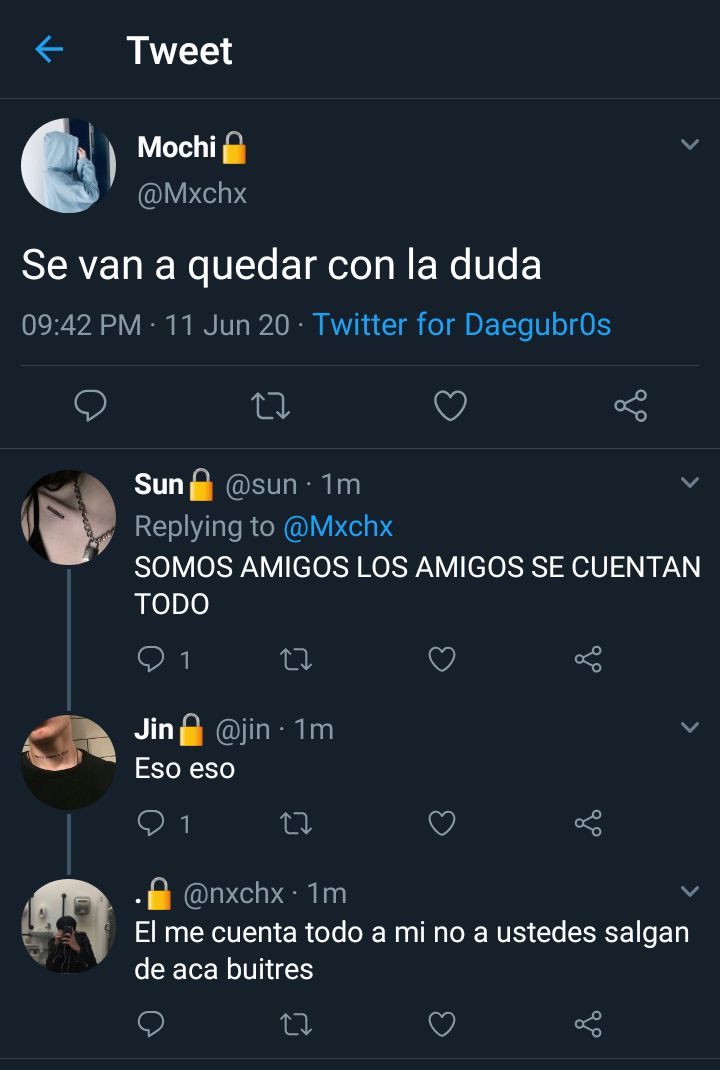The image size is (720, 1070).
Task: Like Mochi's main tweet
Action: pyautogui.click(x=450, y=405)
